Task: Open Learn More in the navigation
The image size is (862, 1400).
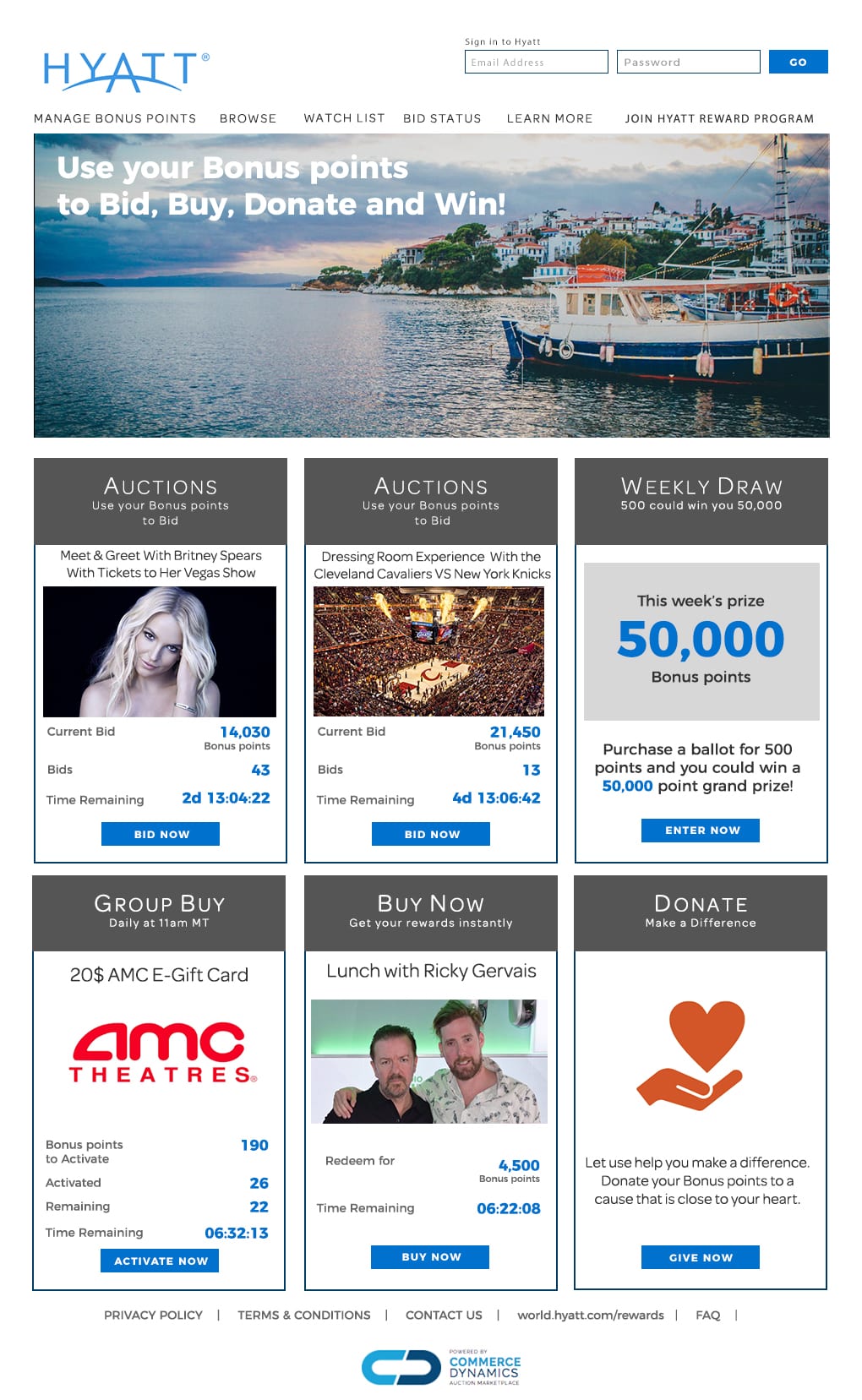Action: click(x=549, y=118)
